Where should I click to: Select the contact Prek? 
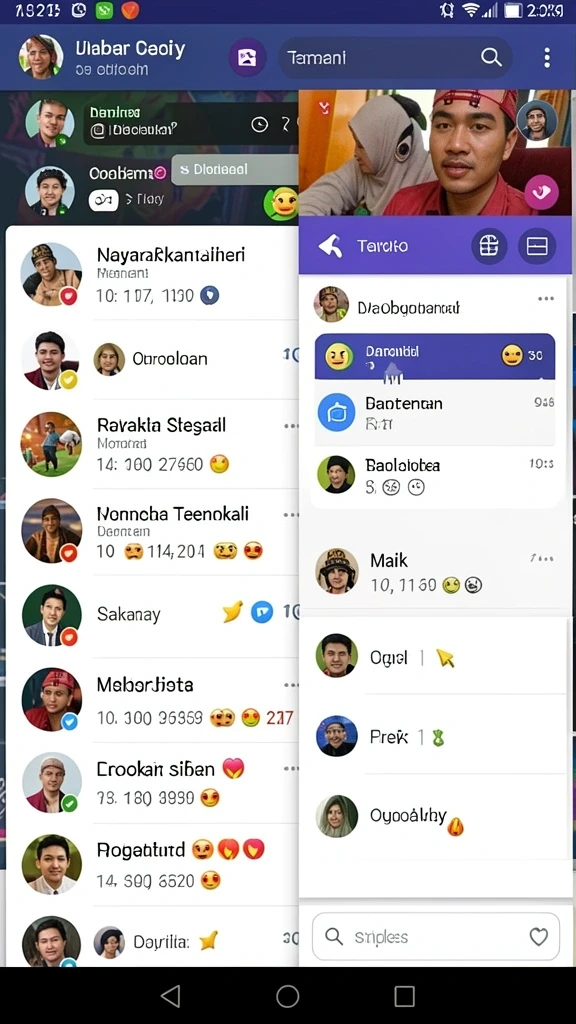435,736
